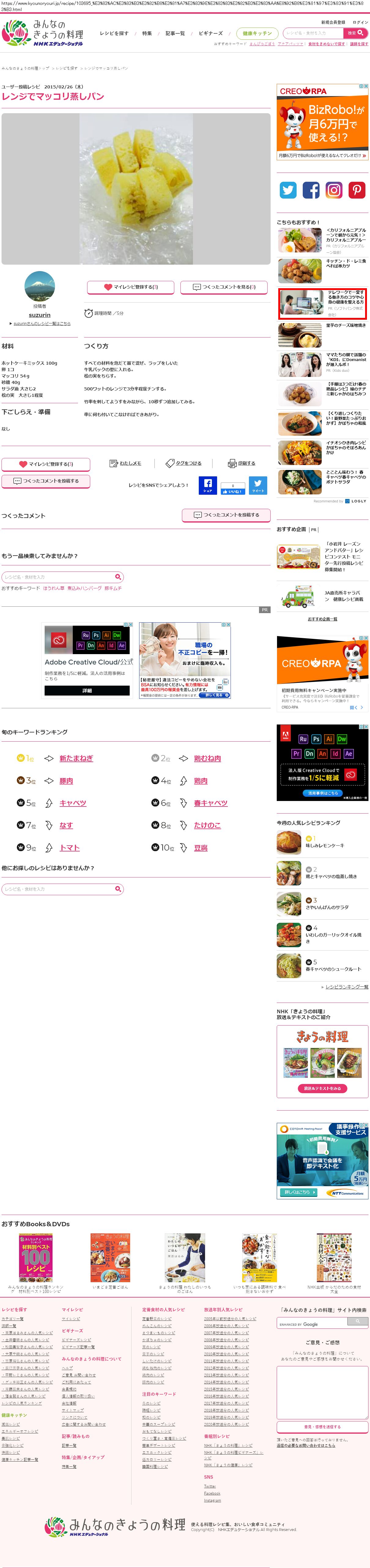
Task: Tap the header recipe search field
Action: point(313,33)
